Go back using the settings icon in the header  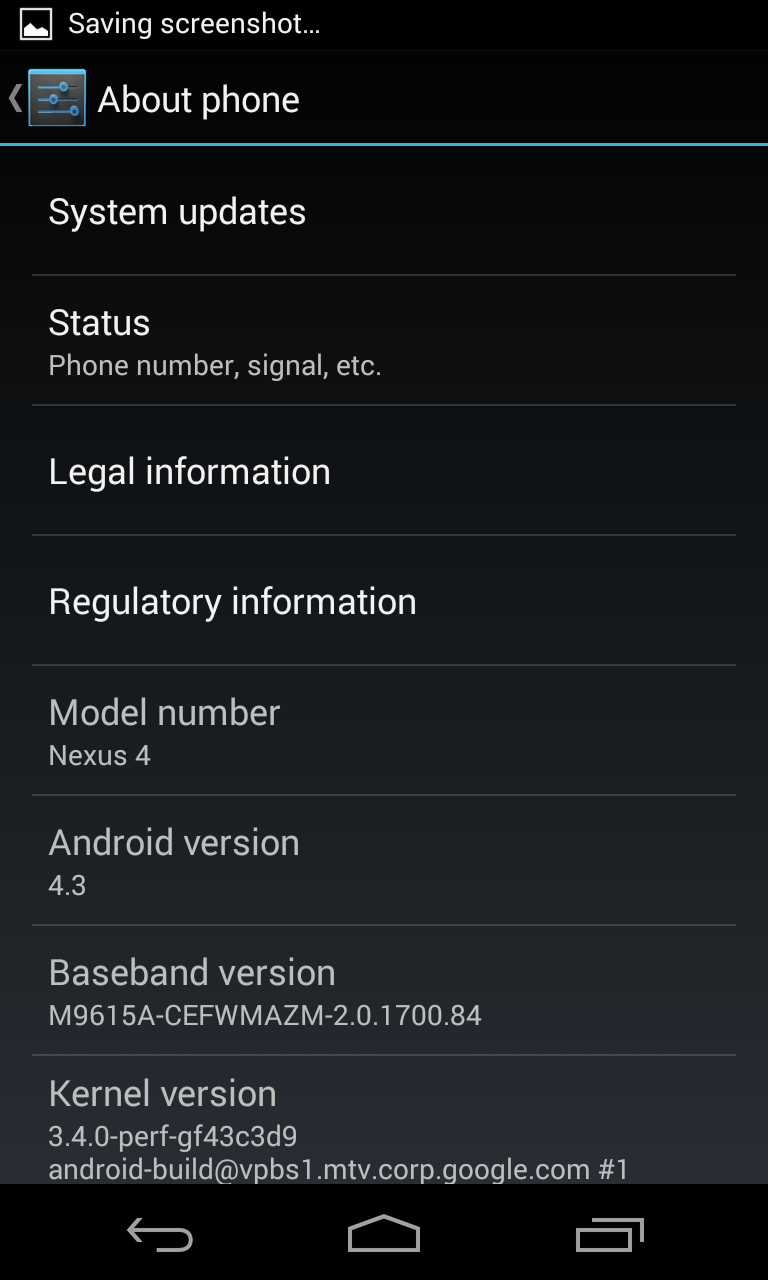click(55, 98)
